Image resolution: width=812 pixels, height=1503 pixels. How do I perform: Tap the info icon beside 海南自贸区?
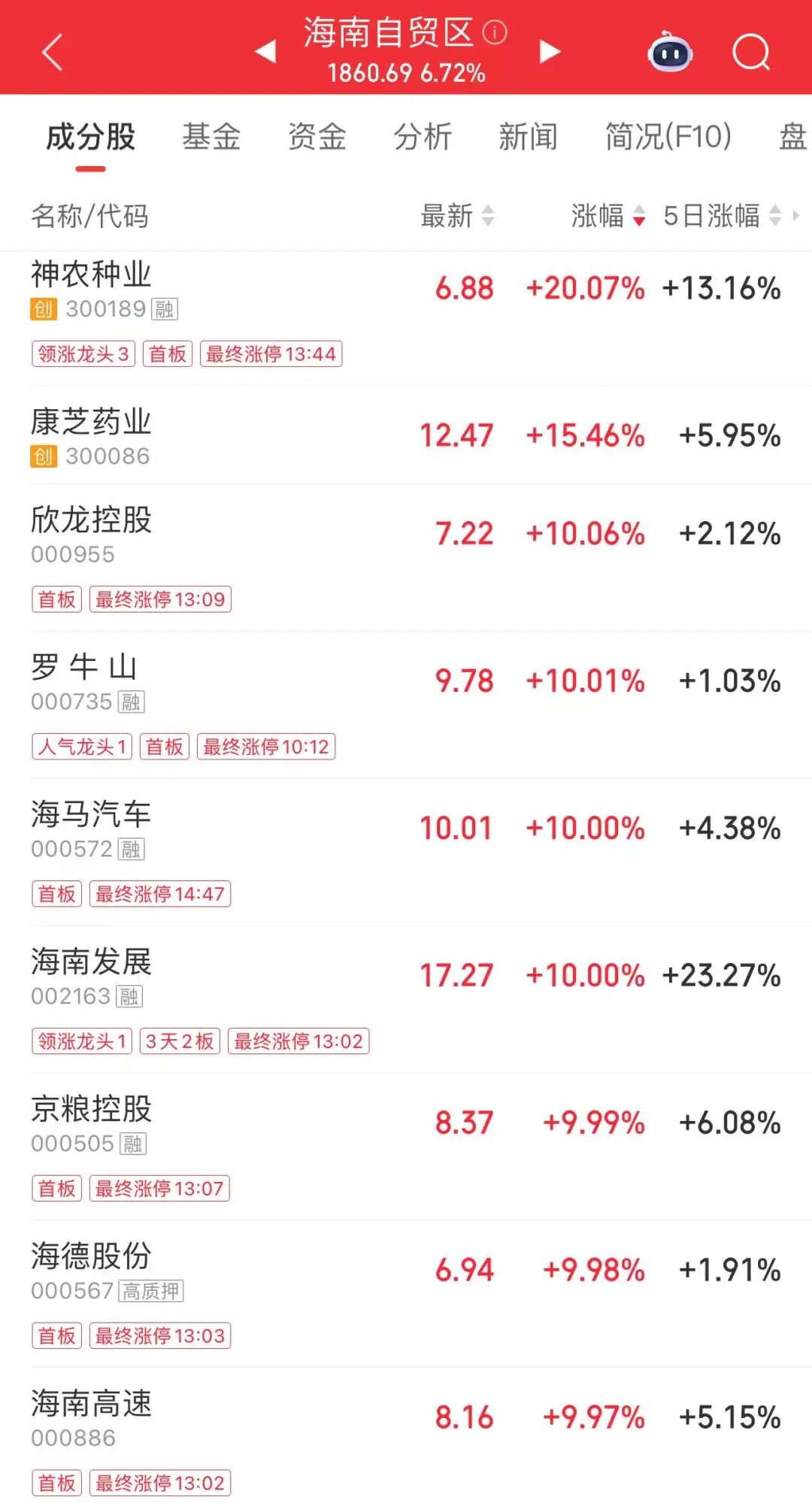point(495,33)
